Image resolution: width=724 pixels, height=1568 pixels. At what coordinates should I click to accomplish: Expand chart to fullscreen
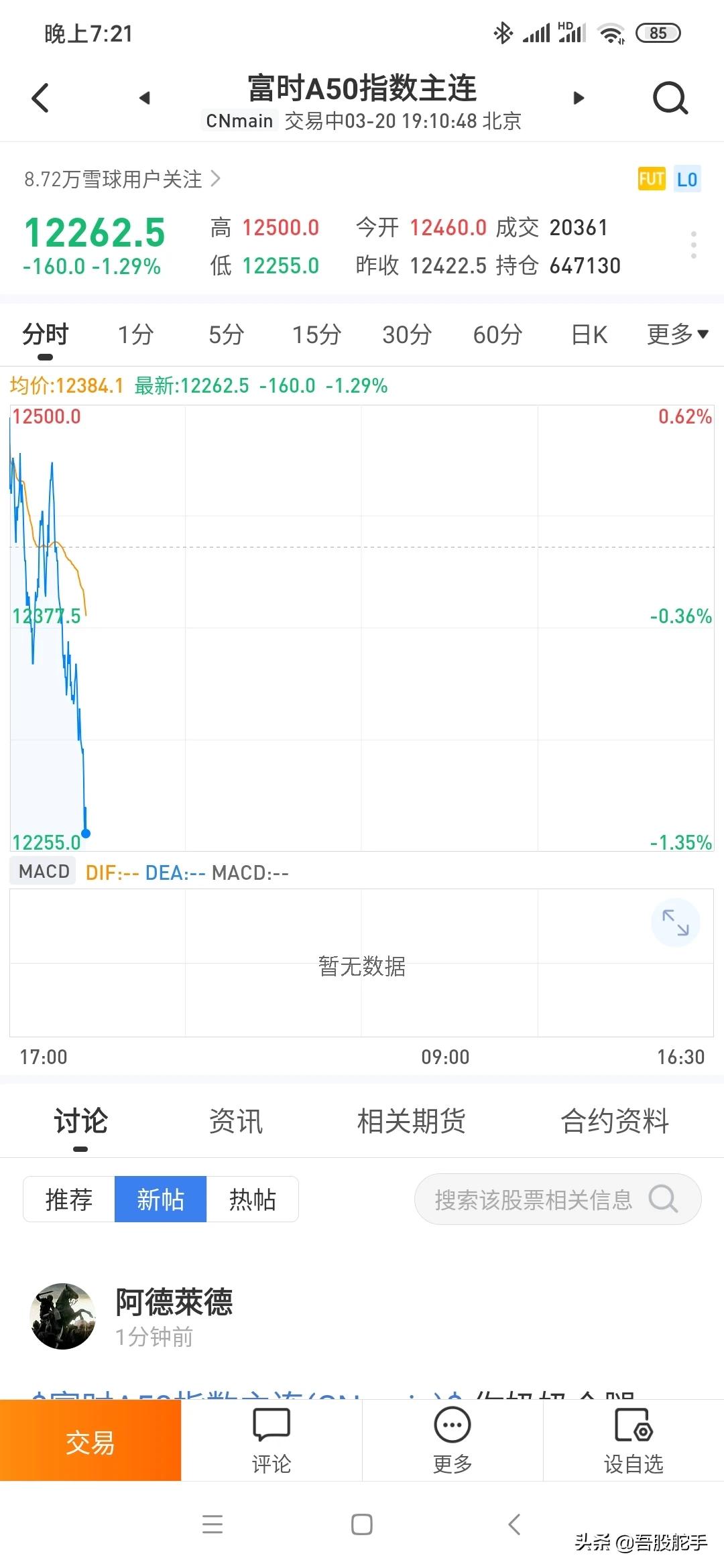(675, 922)
